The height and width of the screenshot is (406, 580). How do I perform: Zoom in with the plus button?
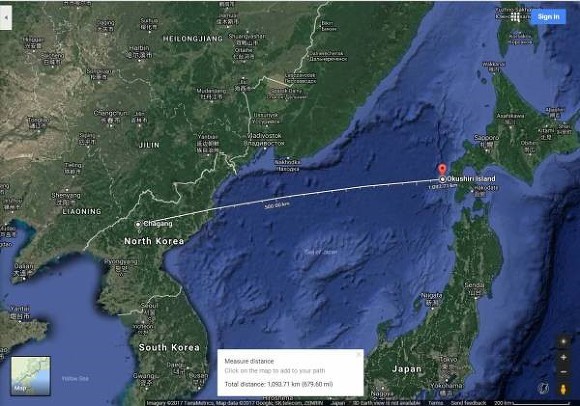[563, 357]
